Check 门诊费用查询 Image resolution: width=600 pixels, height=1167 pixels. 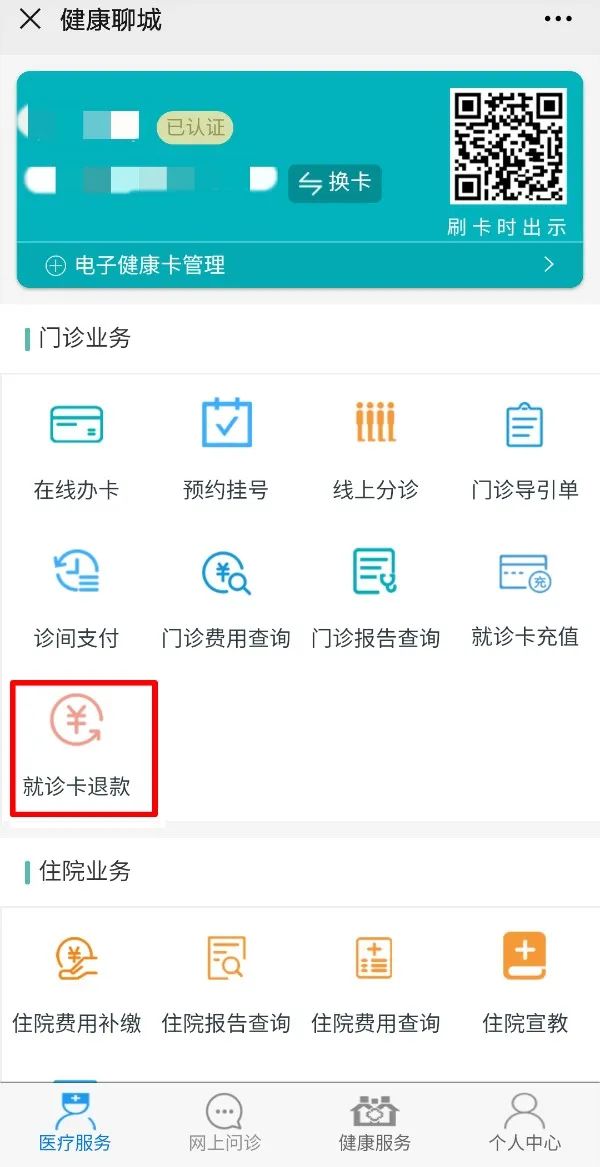[226, 597]
